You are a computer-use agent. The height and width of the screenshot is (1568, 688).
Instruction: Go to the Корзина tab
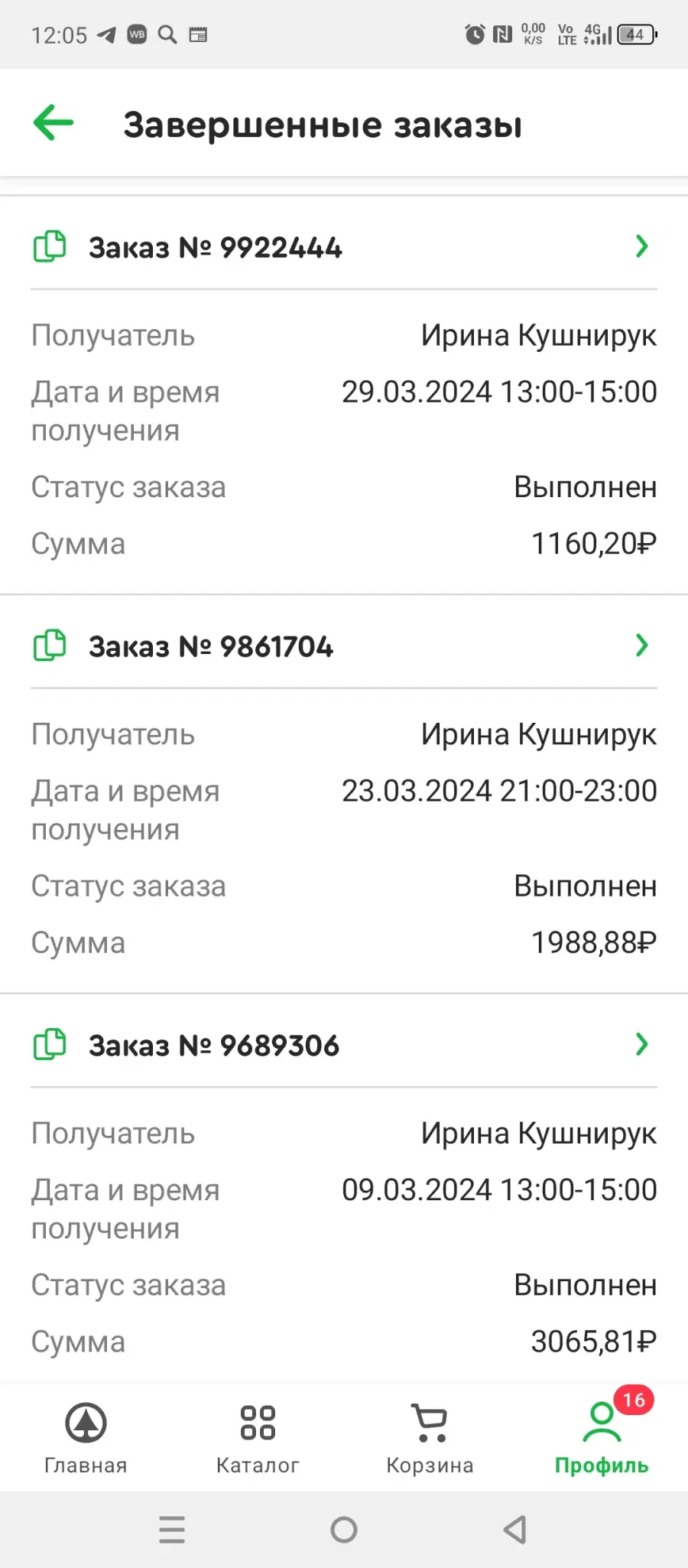pos(430,1438)
